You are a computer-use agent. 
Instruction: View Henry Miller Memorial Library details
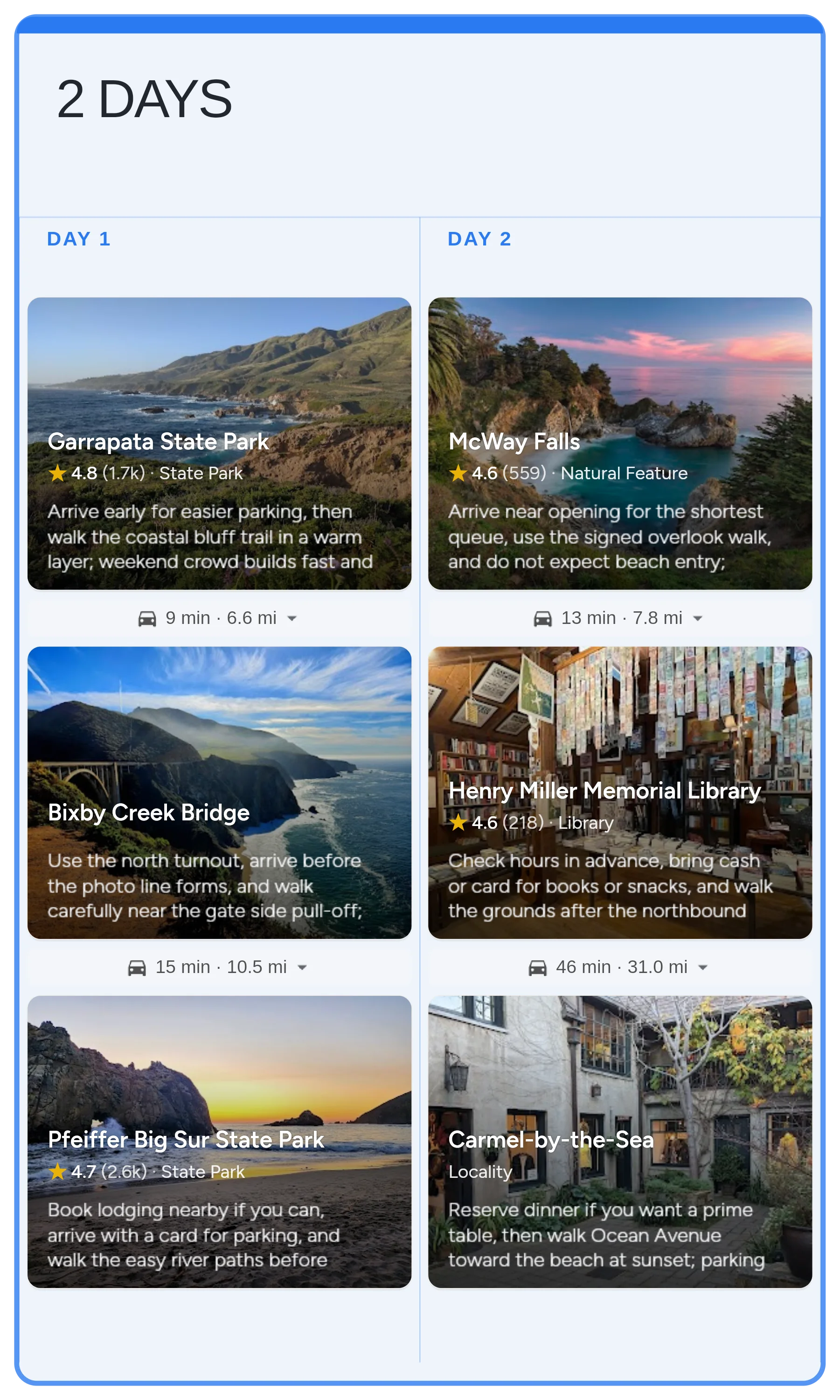click(620, 792)
